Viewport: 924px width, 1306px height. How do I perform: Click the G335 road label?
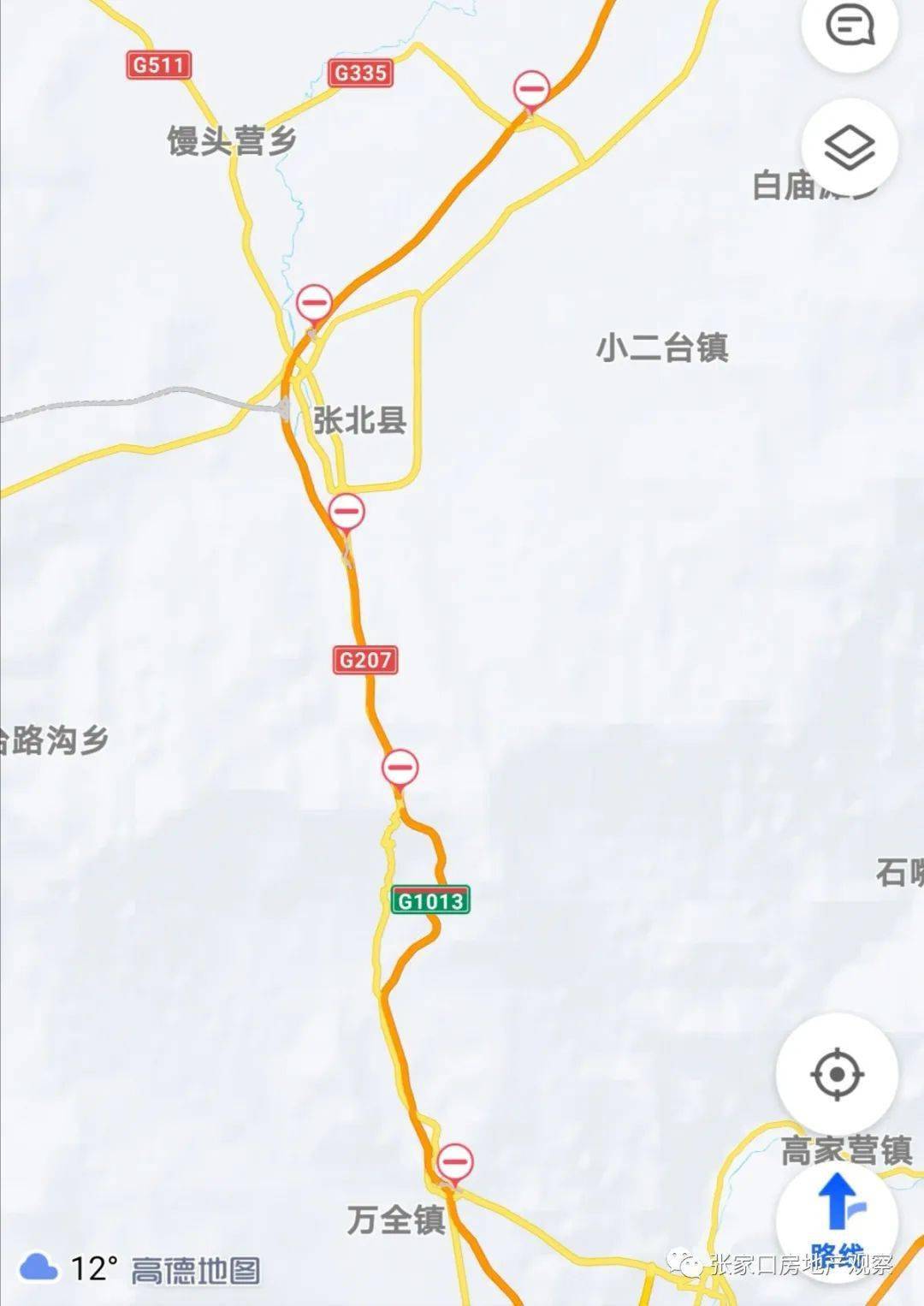pos(361,73)
